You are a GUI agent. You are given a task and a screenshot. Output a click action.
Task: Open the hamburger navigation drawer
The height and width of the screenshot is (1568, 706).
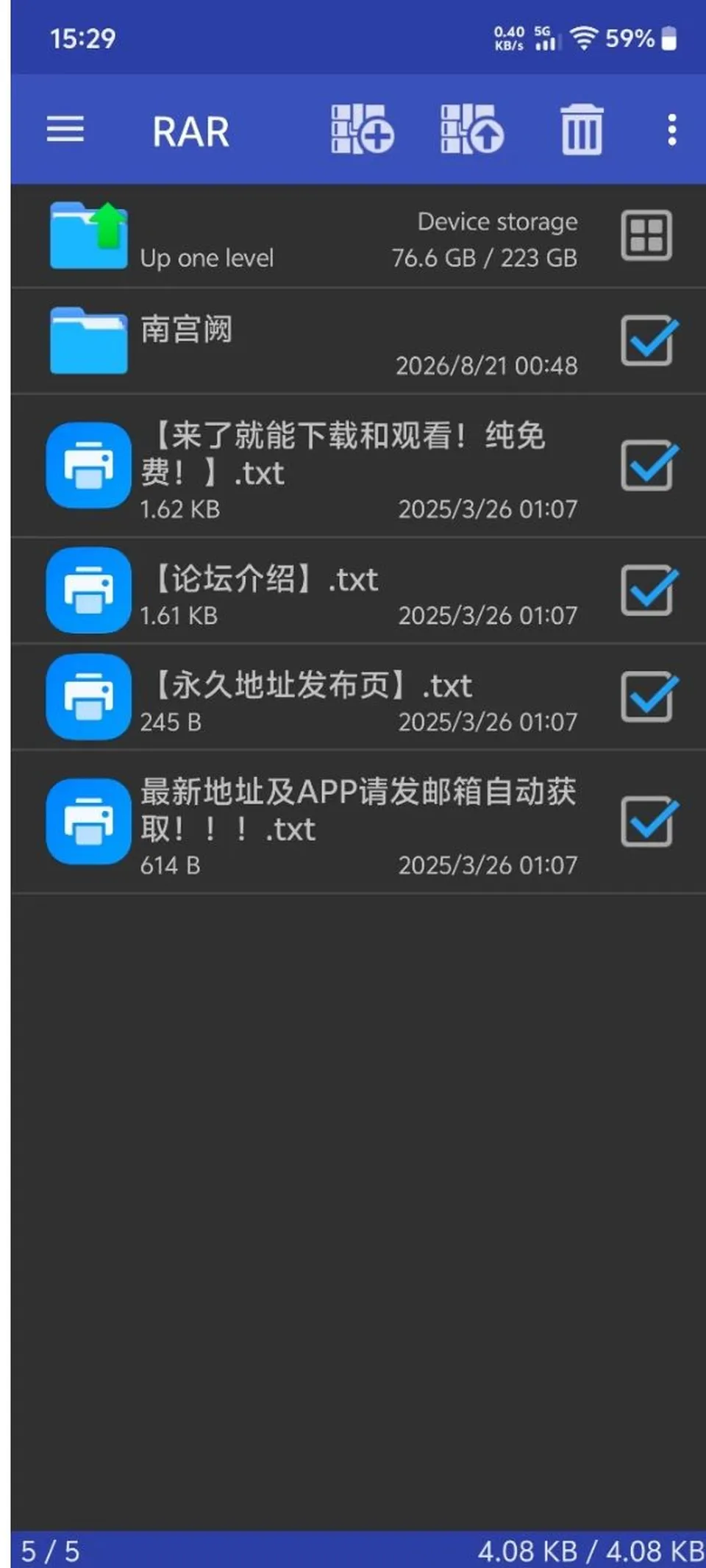click(65, 130)
